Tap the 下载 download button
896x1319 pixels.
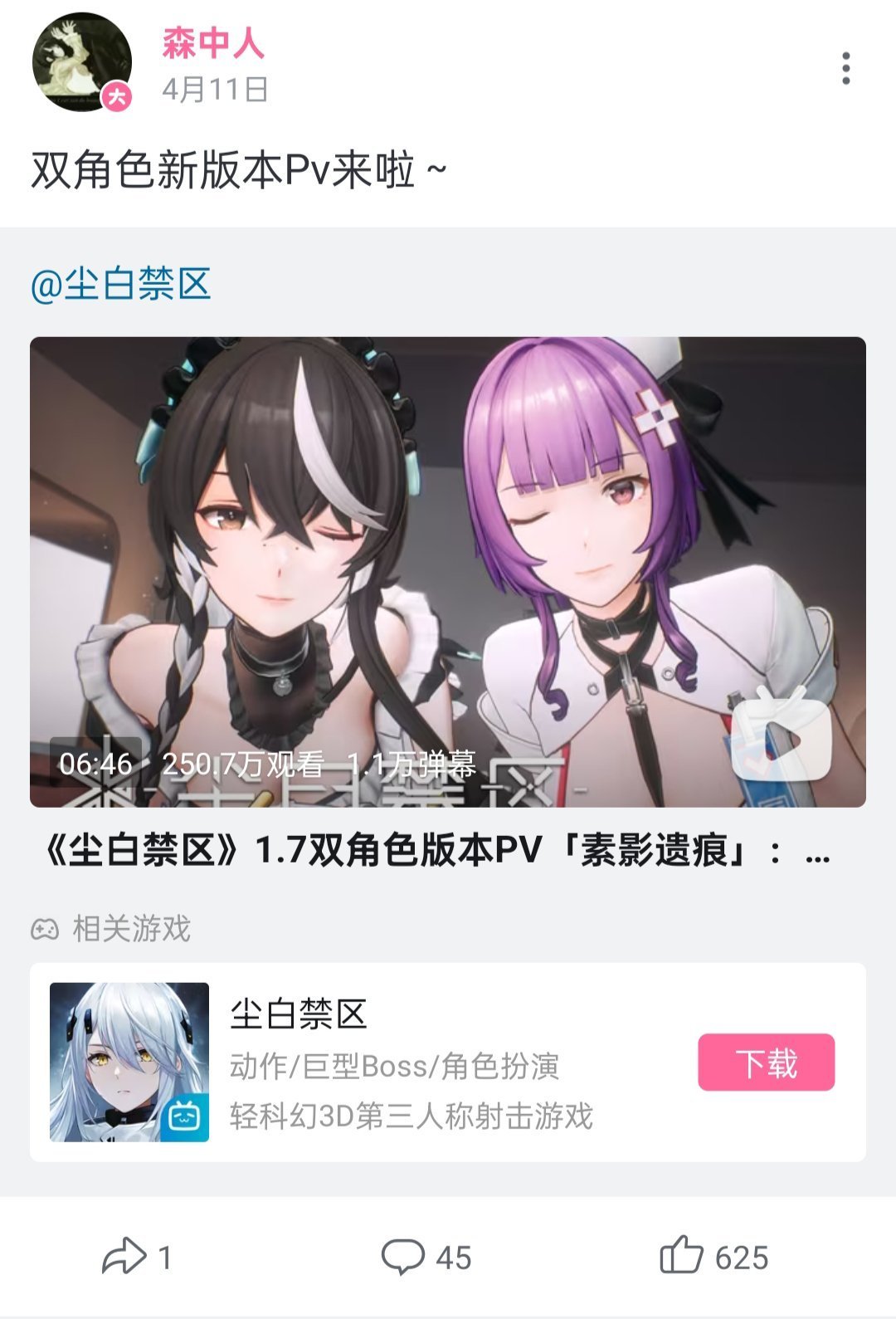tap(766, 1063)
